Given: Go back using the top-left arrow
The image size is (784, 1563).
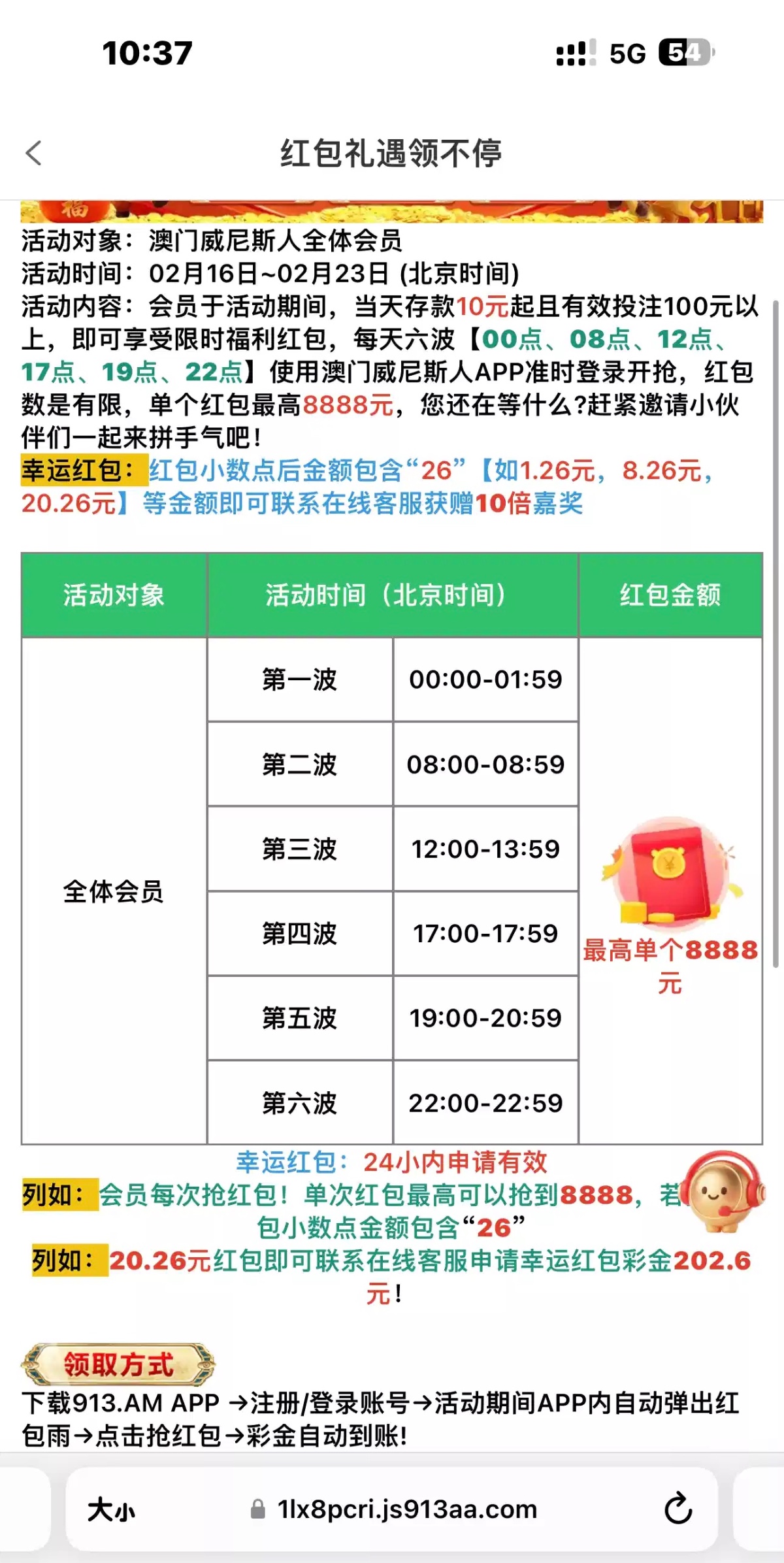Looking at the screenshot, I should click(x=34, y=154).
